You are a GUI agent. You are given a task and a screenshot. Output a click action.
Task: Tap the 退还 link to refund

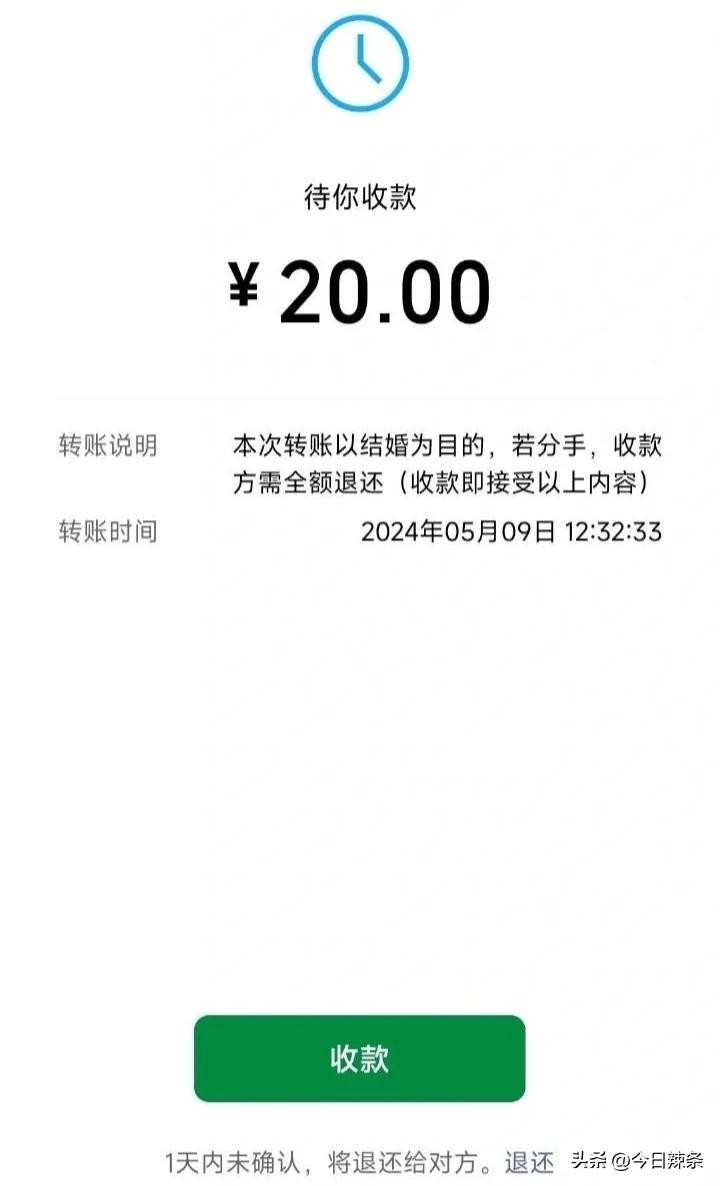(x=529, y=1162)
